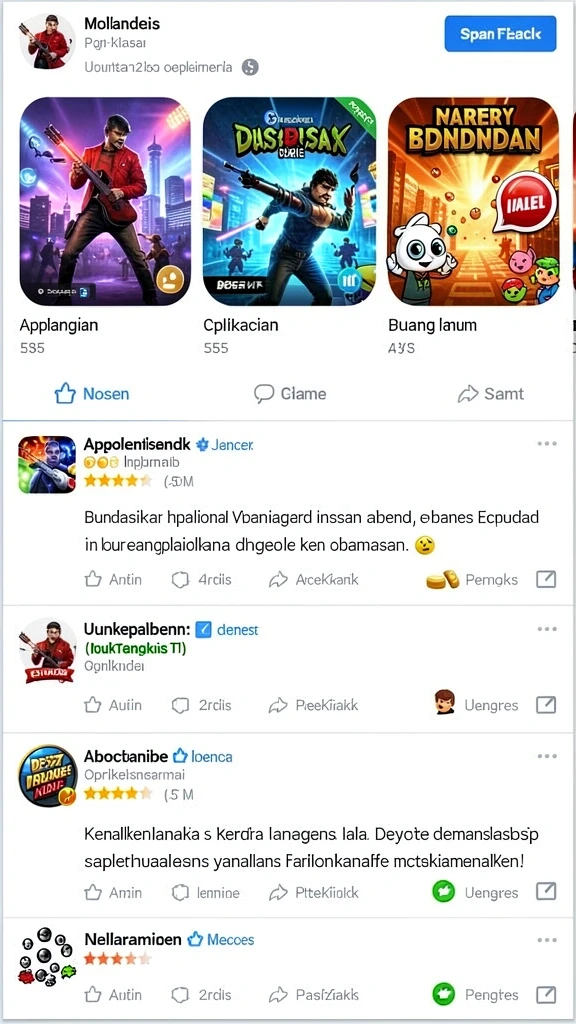
Task: Open the edit icon on Appolentisendk post
Action: (x=546, y=579)
